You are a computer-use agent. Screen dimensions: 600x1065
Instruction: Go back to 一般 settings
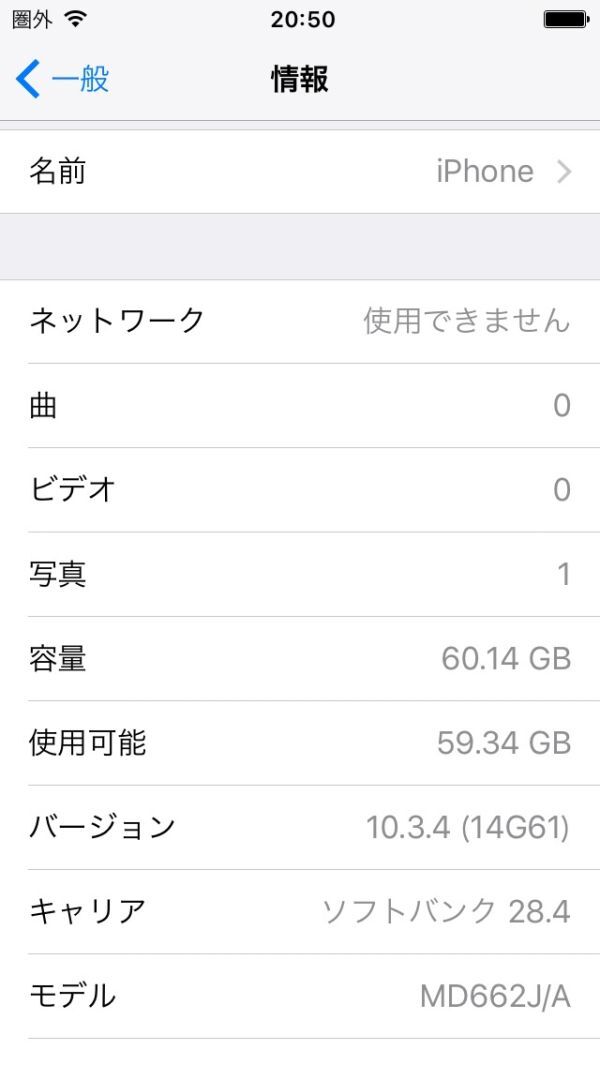(x=62, y=79)
